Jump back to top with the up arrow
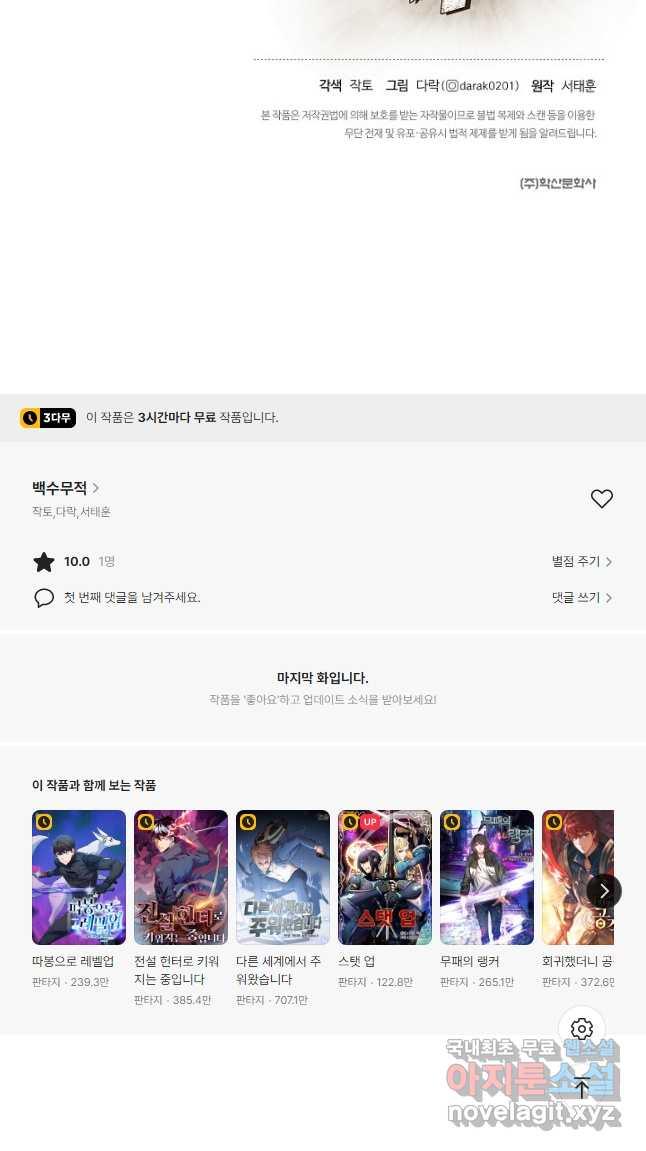 [582, 1087]
